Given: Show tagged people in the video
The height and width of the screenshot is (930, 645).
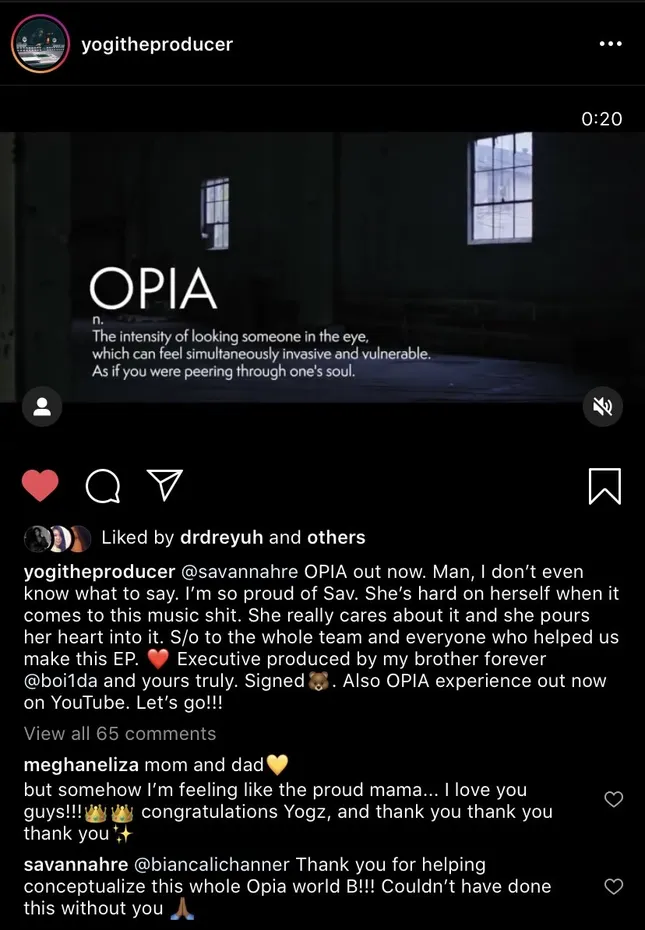Looking at the screenshot, I should [x=42, y=406].
